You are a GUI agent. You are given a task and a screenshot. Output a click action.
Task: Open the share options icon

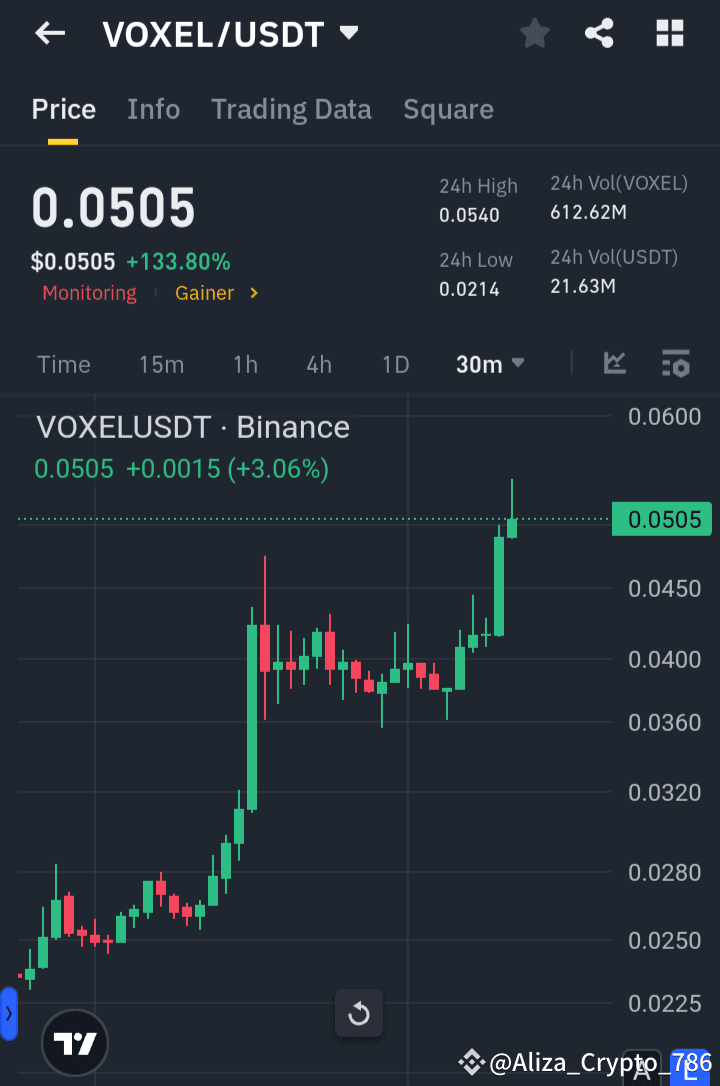[599, 33]
